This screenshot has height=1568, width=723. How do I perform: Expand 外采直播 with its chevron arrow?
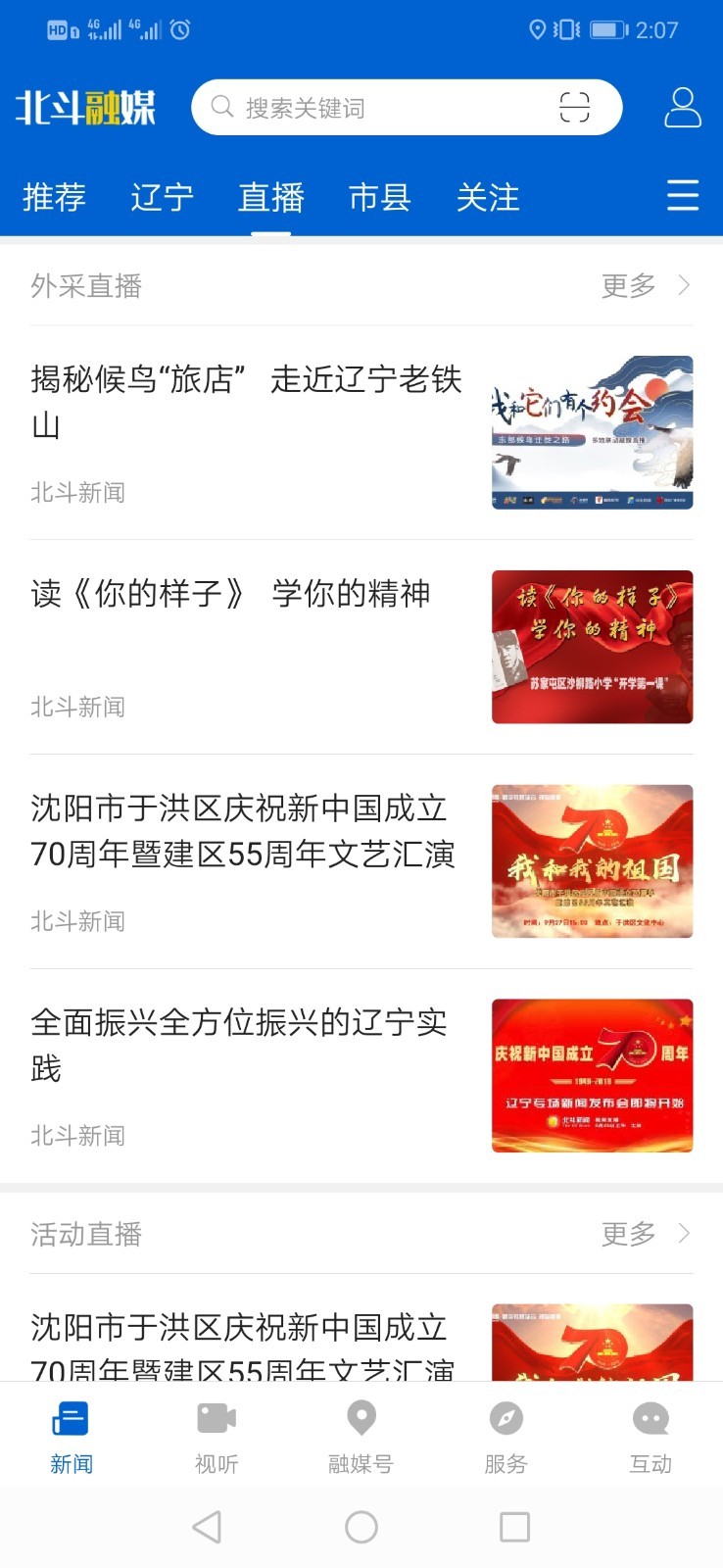pyautogui.click(x=683, y=286)
